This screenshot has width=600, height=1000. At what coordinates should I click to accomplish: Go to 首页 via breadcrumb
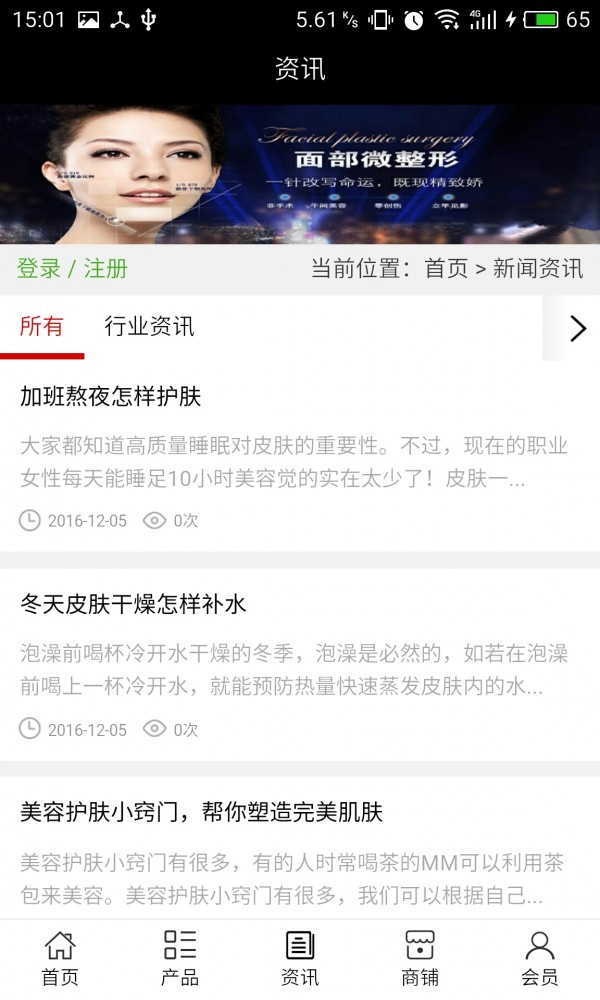click(446, 269)
